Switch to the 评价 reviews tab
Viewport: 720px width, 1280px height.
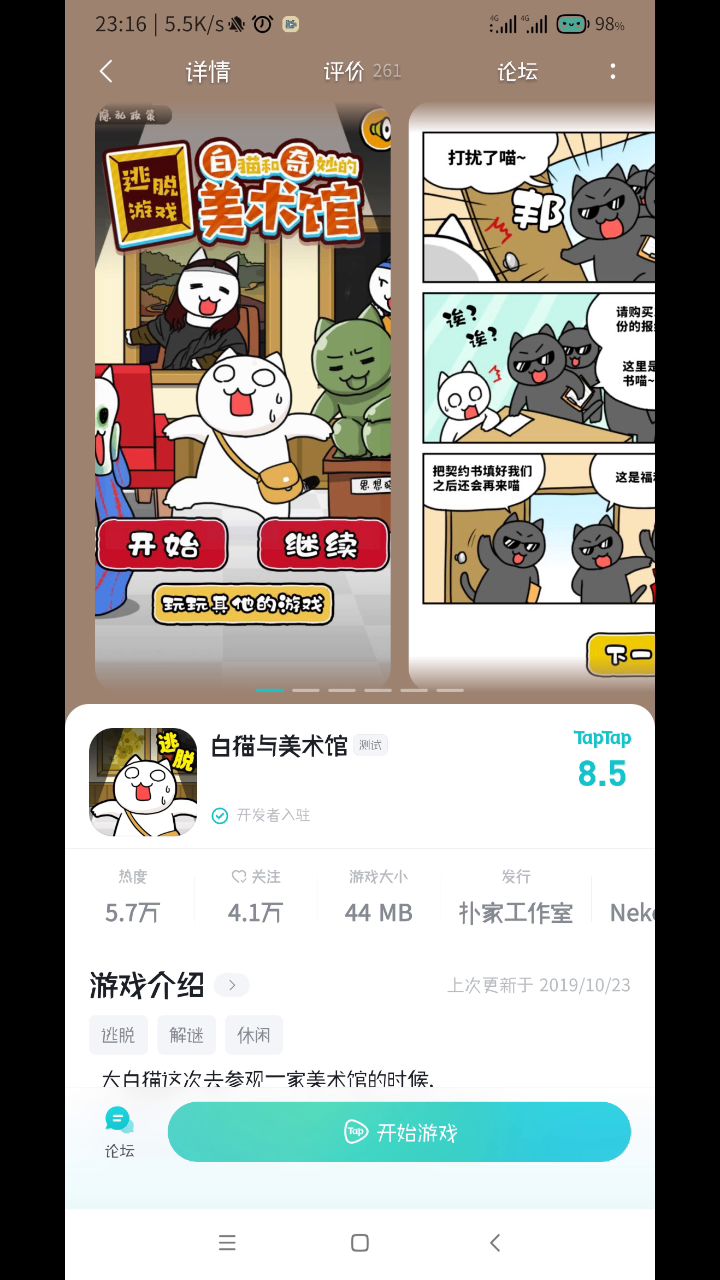click(345, 71)
